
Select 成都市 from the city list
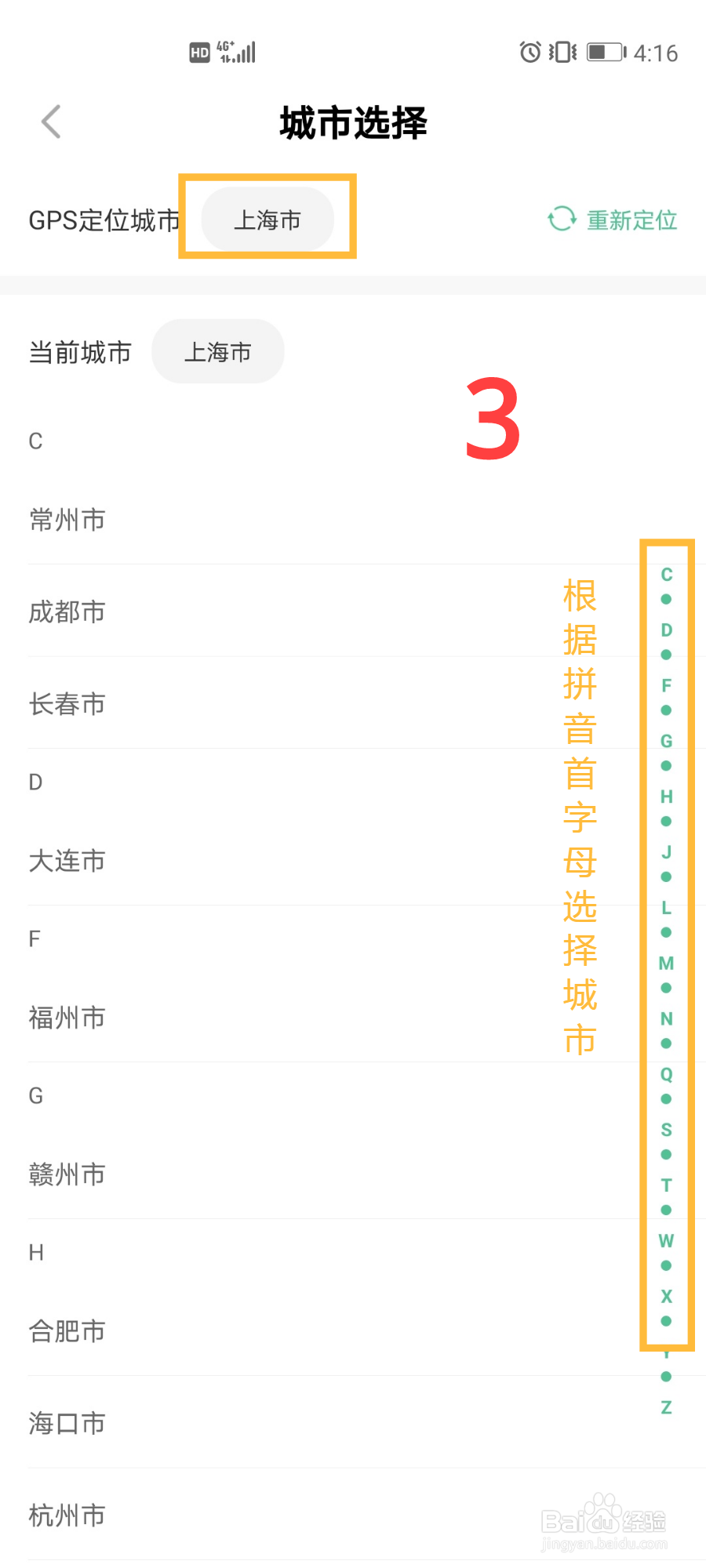point(66,612)
